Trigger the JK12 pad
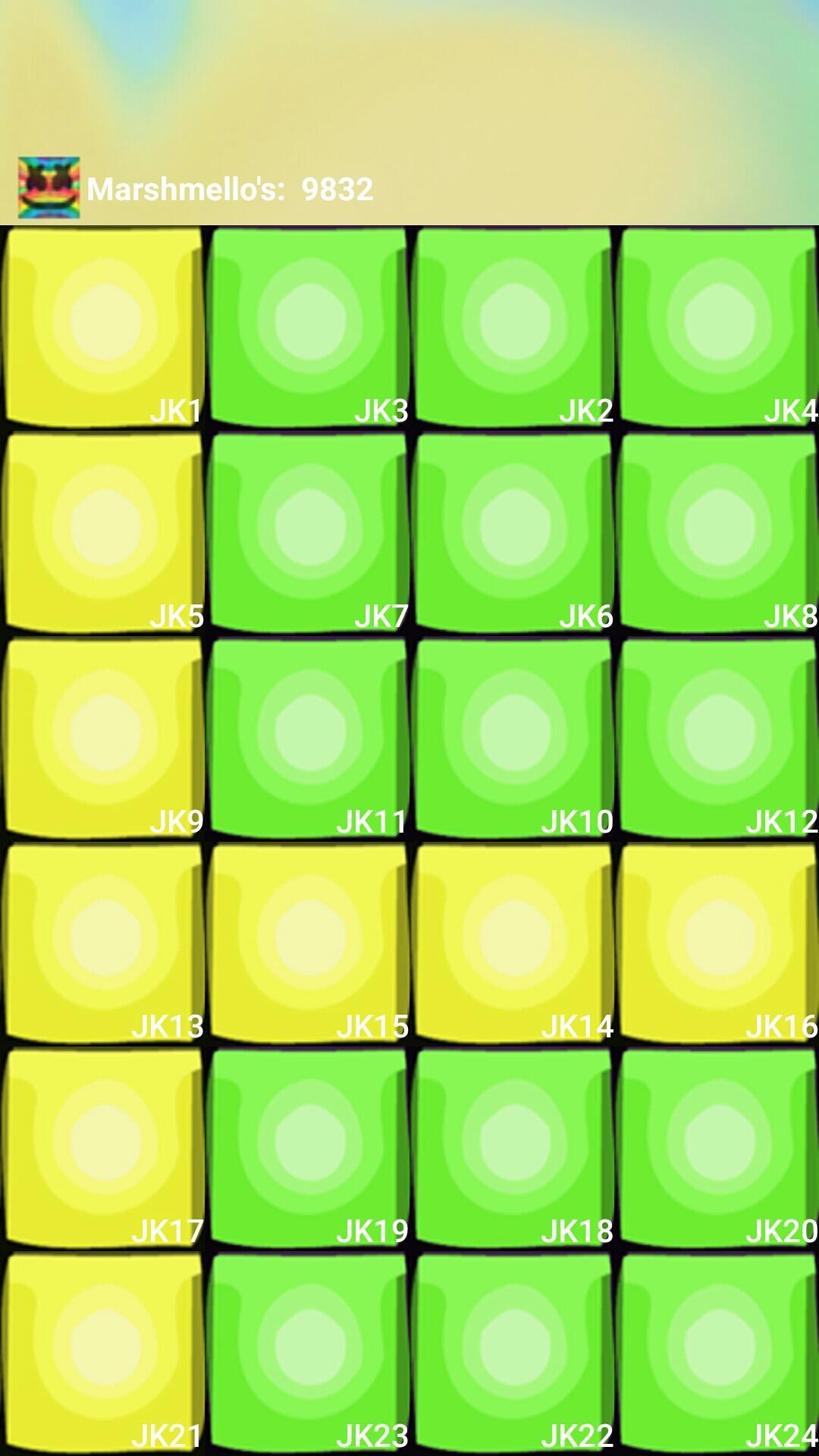This screenshot has height=1456, width=819. (x=717, y=737)
